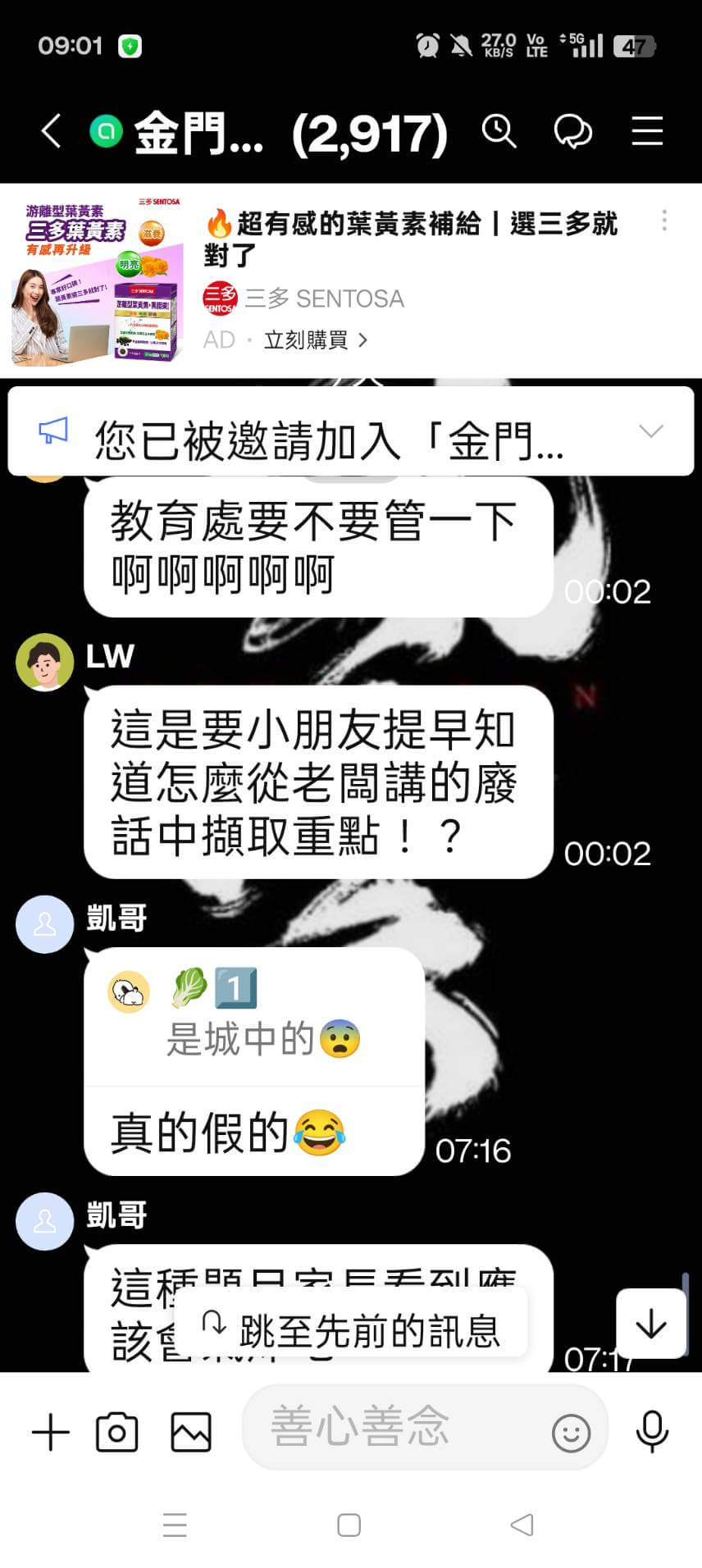Tap 凱哥's profile avatar
The height and width of the screenshot is (1568, 702).
coord(44,923)
